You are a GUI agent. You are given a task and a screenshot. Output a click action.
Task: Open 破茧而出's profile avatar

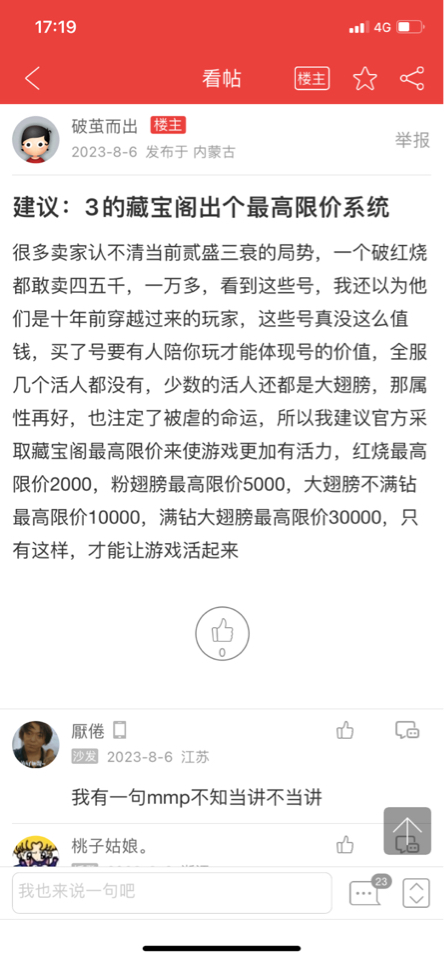(x=36, y=140)
